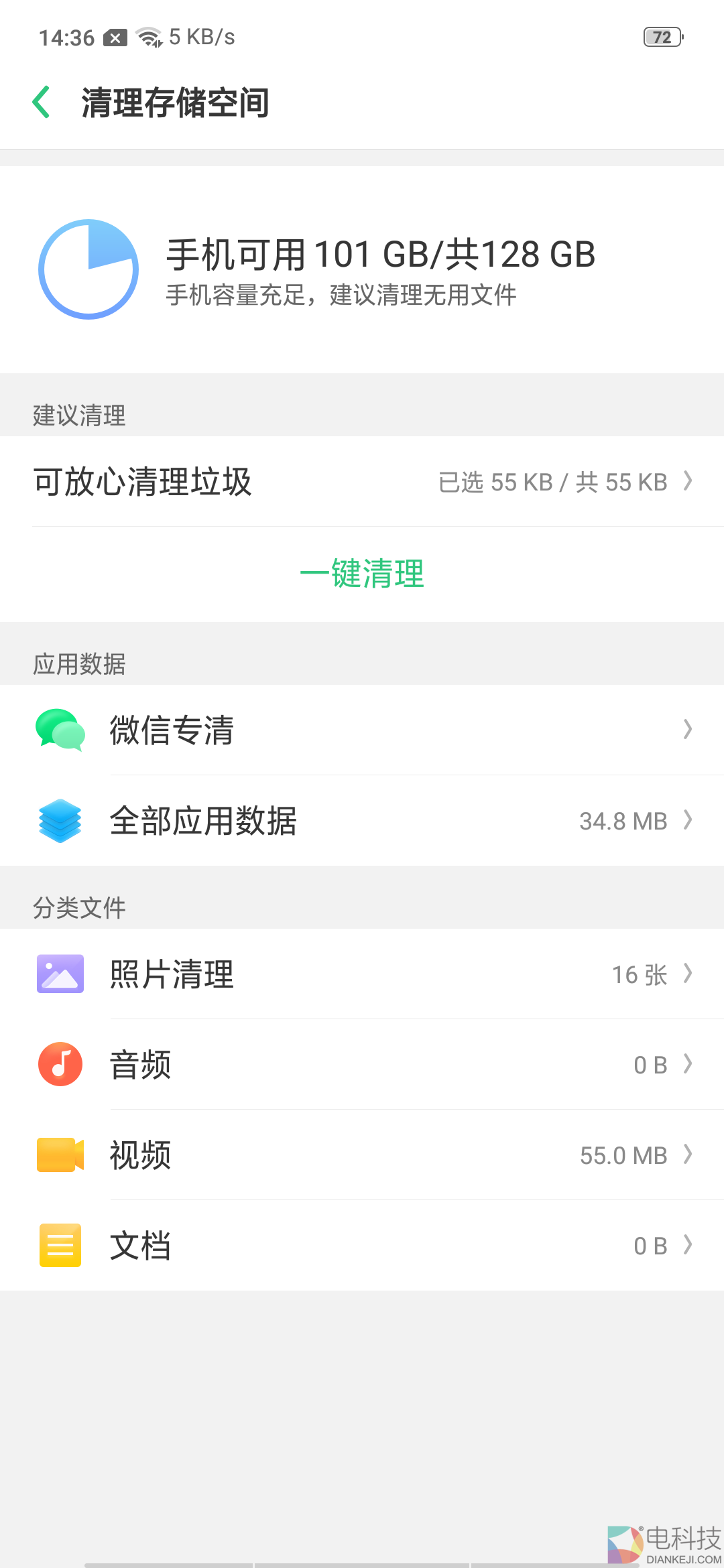Expand 可放心清理垃圾 details with its chevron
This screenshot has height=1568, width=724.
click(688, 482)
